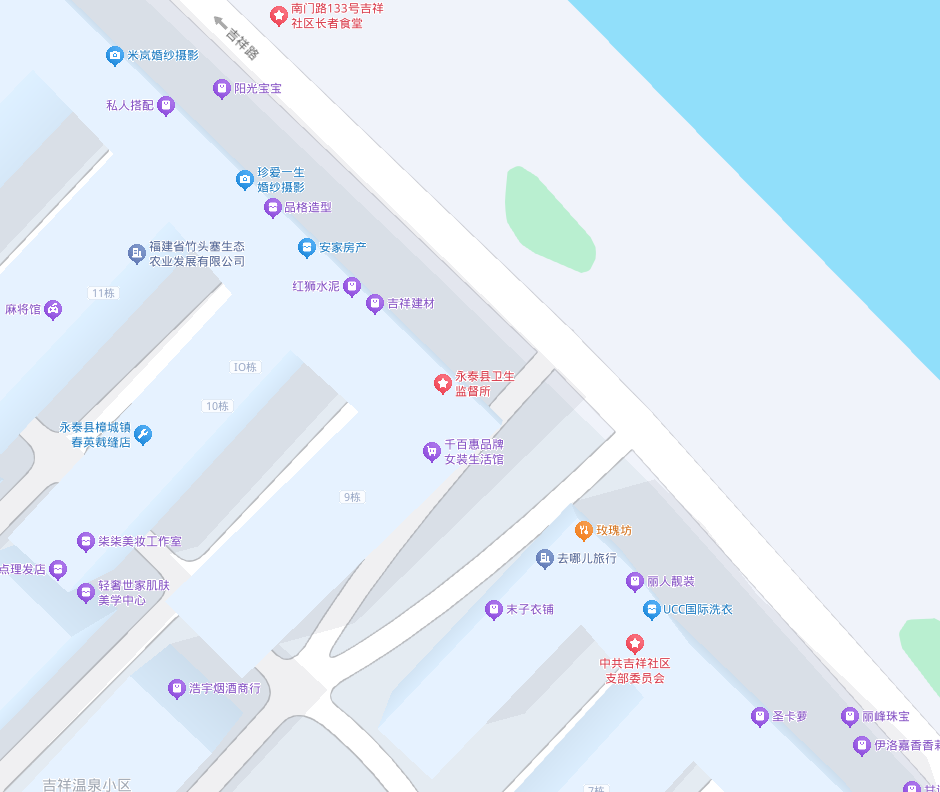Screen dimensions: 940x792
Task: Tap the 品格造型 marker
Action: pyautogui.click(x=272, y=208)
